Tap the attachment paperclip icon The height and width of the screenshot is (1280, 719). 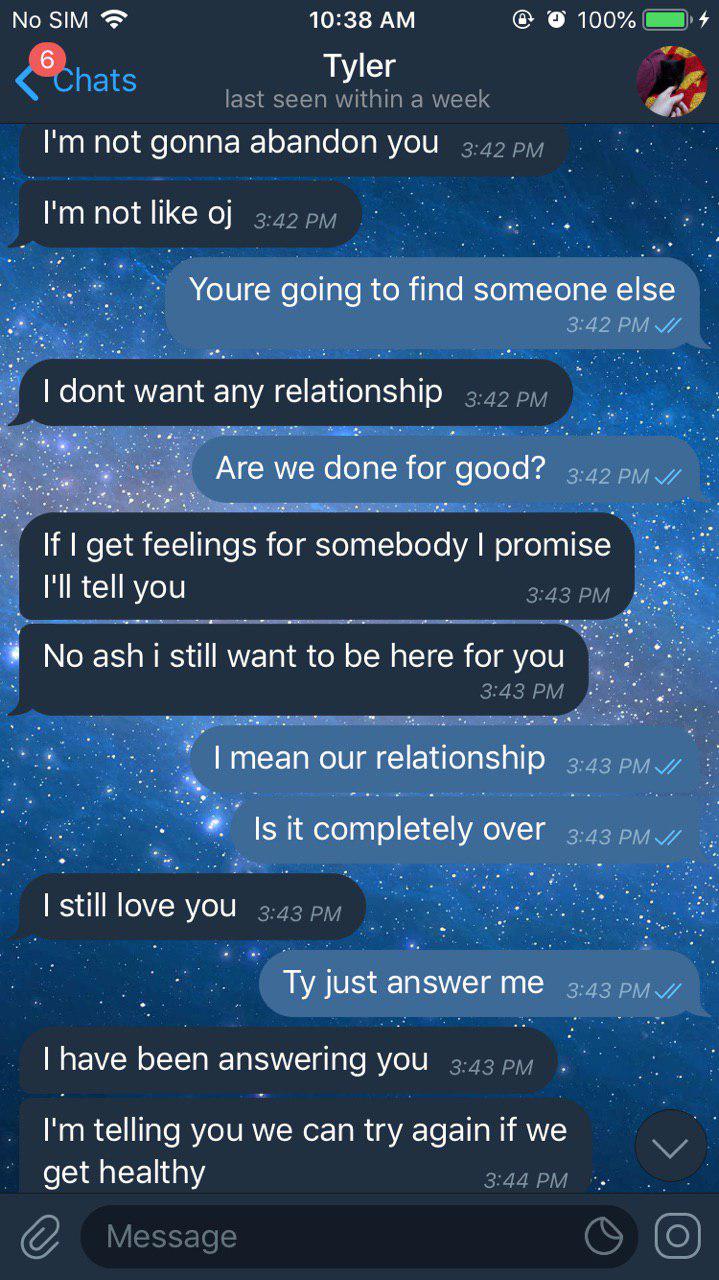click(40, 1238)
